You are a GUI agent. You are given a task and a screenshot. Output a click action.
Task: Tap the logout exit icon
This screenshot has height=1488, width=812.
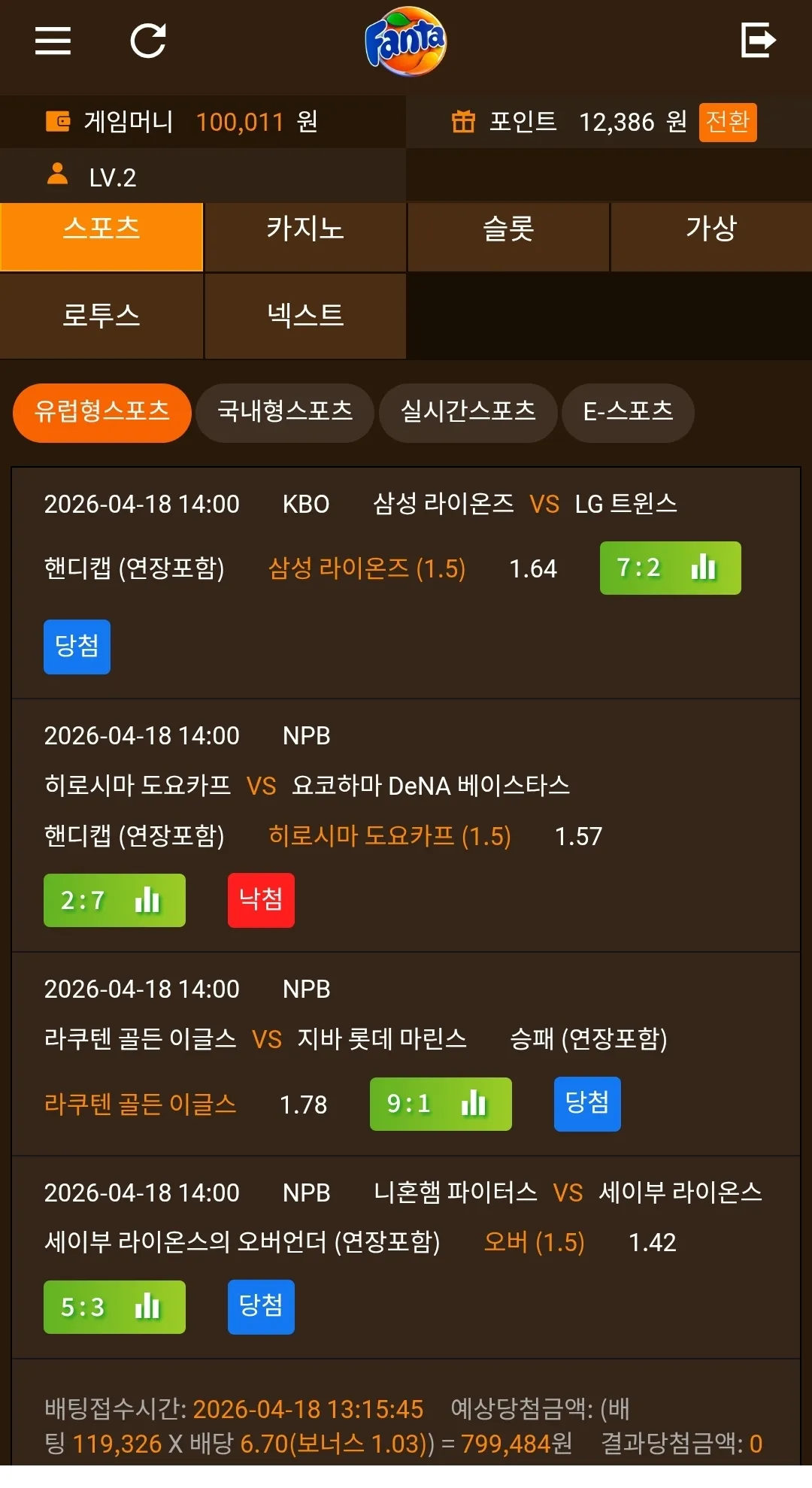[758, 40]
